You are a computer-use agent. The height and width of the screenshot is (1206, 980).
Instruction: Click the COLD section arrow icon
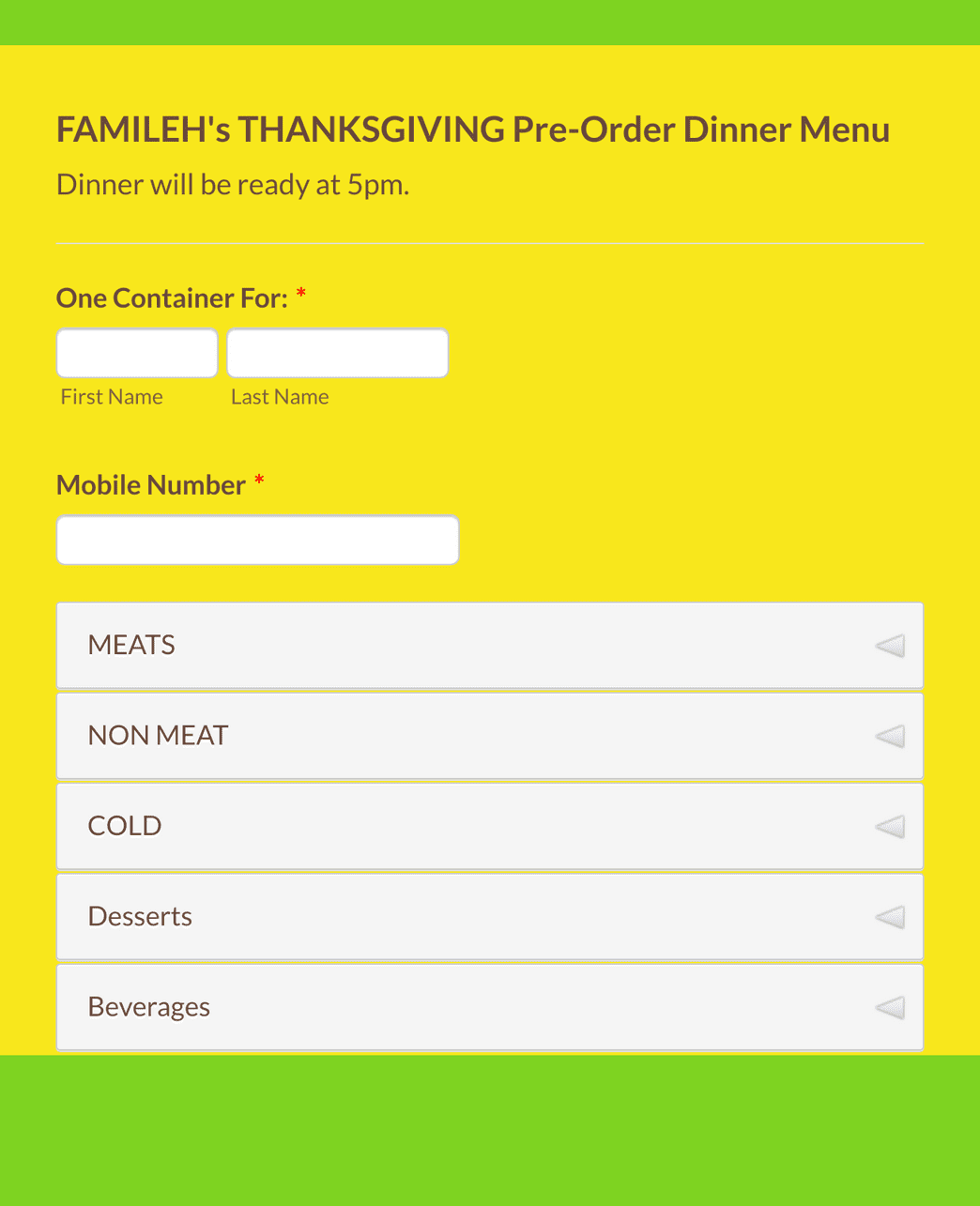tap(889, 826)
